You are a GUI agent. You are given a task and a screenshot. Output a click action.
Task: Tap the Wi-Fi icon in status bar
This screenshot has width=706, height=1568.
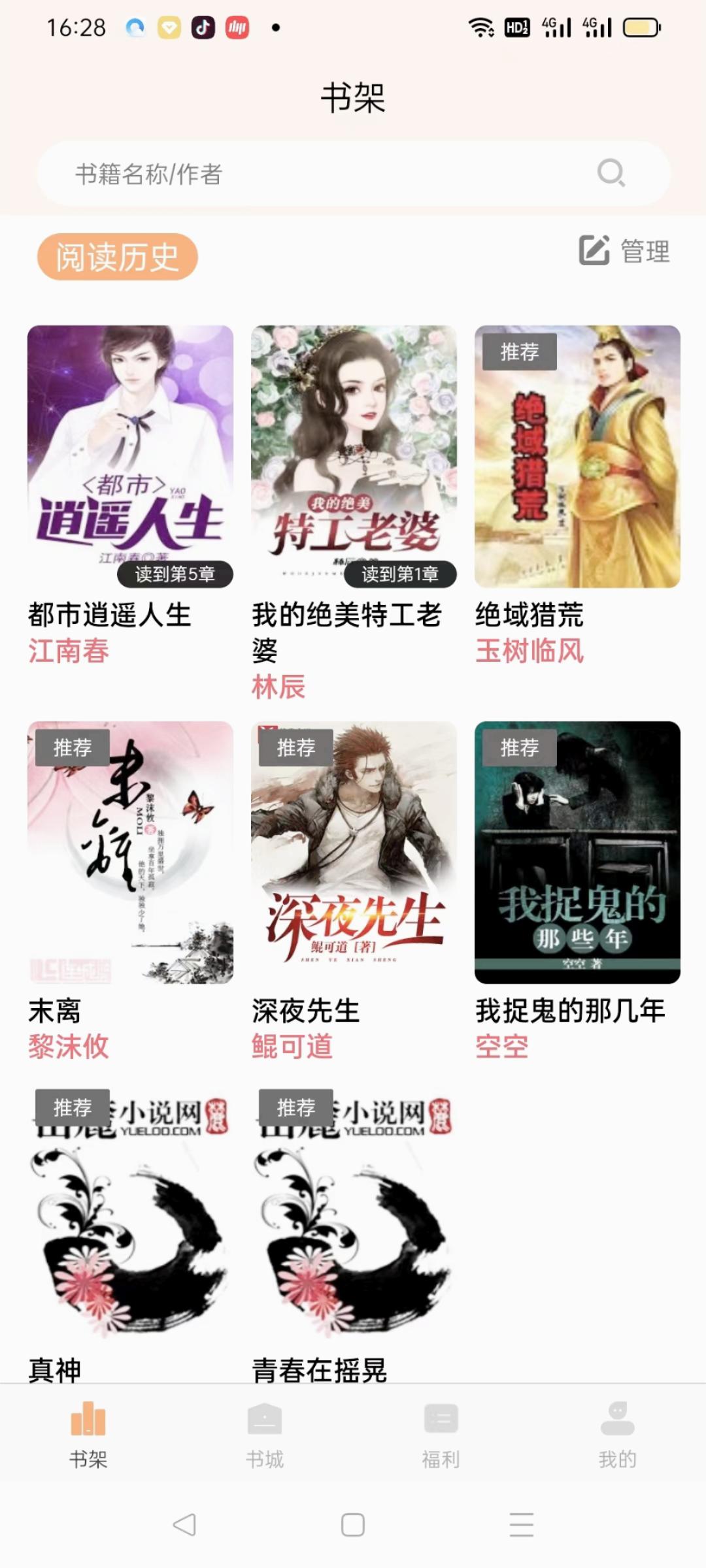click(x=482, y=27)
